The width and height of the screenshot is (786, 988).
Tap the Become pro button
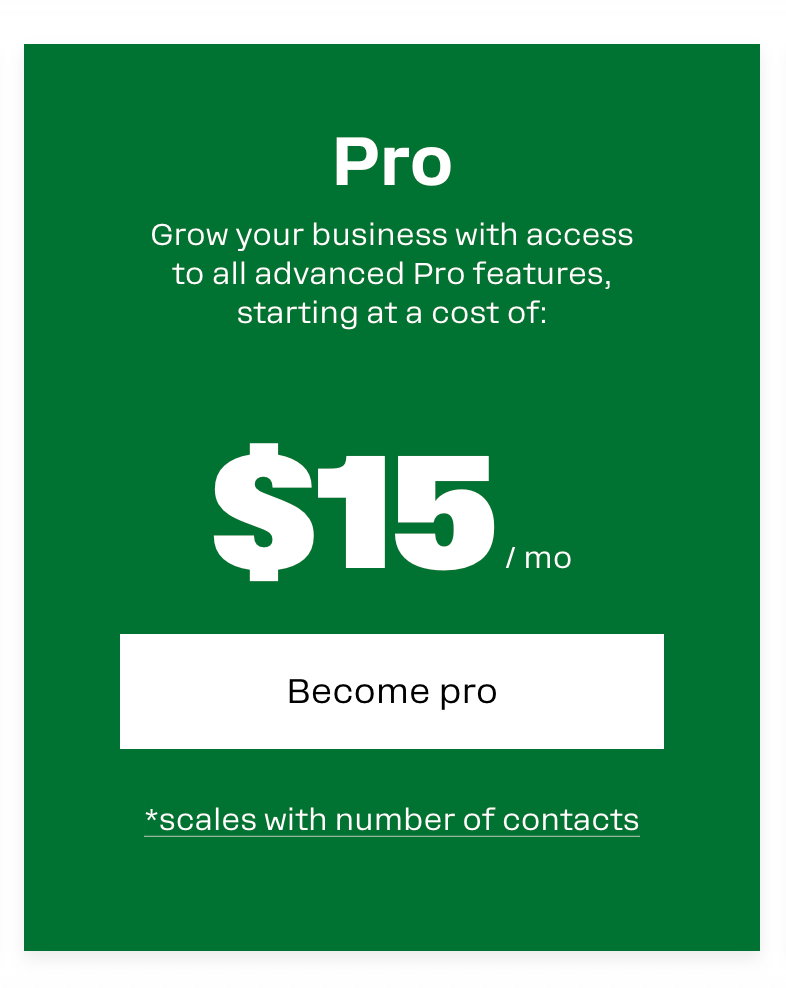[392, 691]
